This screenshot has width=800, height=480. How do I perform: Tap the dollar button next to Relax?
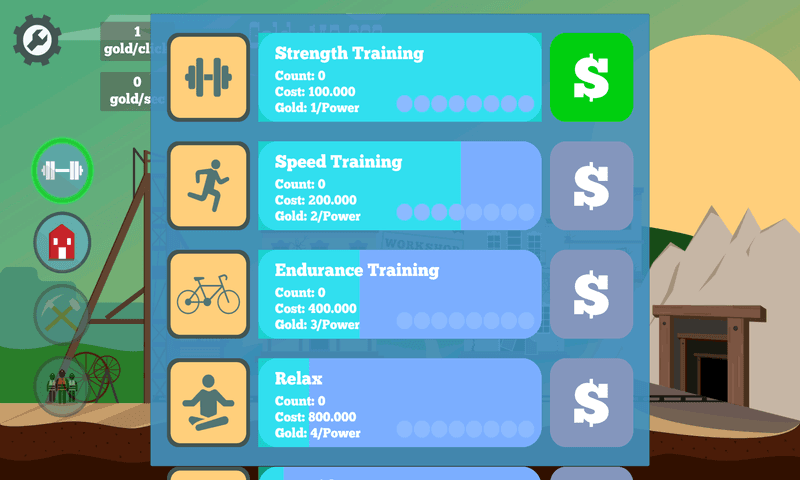[591, 402]
